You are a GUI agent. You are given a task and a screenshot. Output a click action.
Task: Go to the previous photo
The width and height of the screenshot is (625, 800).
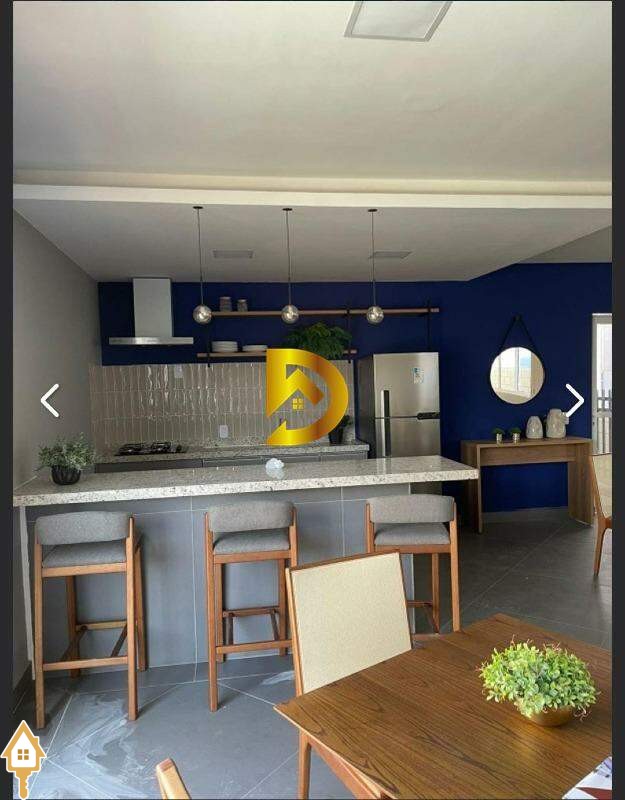point(50,401)
